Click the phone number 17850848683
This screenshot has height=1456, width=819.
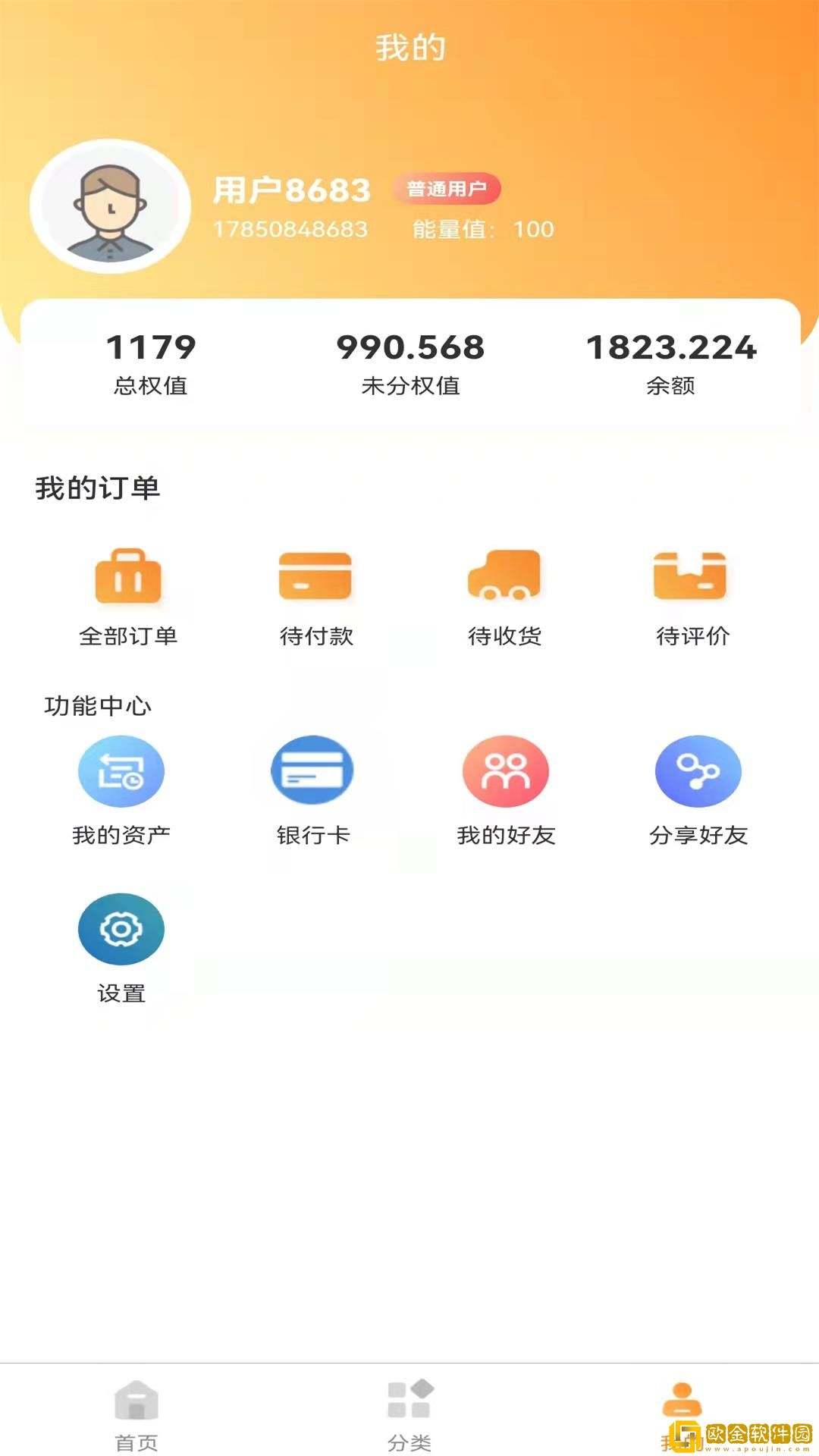(x=292, y=229)
